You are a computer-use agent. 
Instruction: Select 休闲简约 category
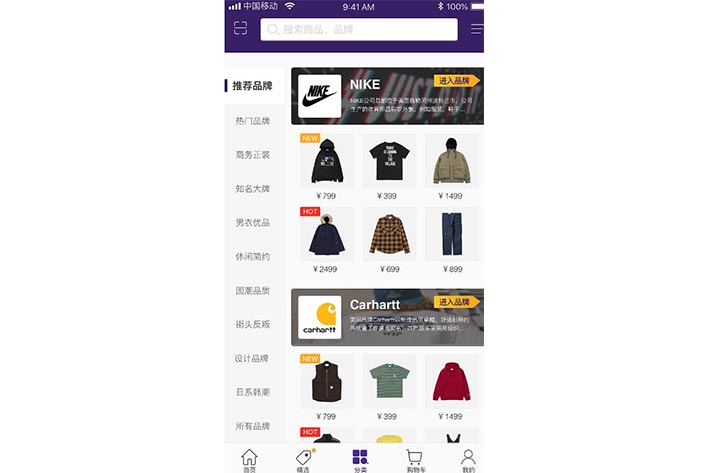tap(253, 257)
